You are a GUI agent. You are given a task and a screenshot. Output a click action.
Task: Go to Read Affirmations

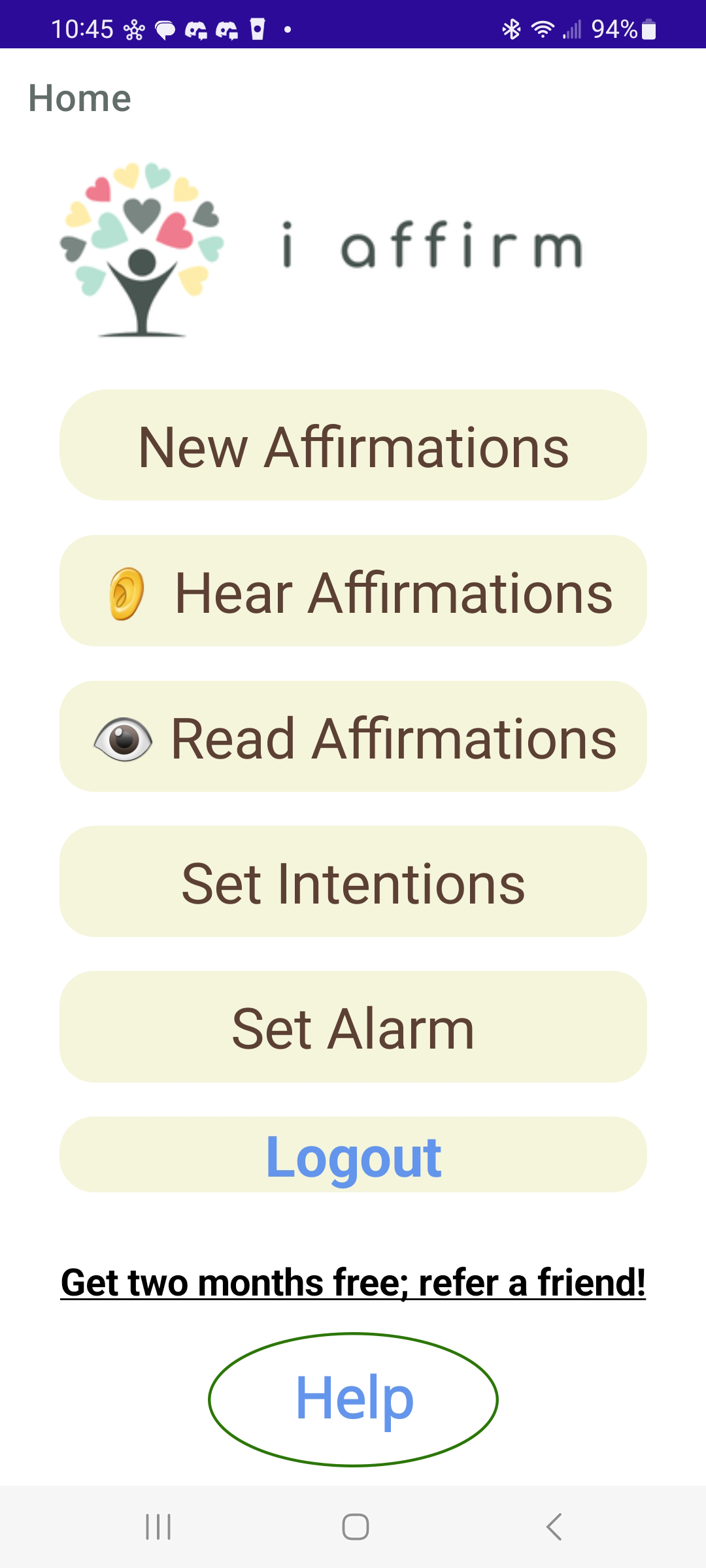click(353, 737)
